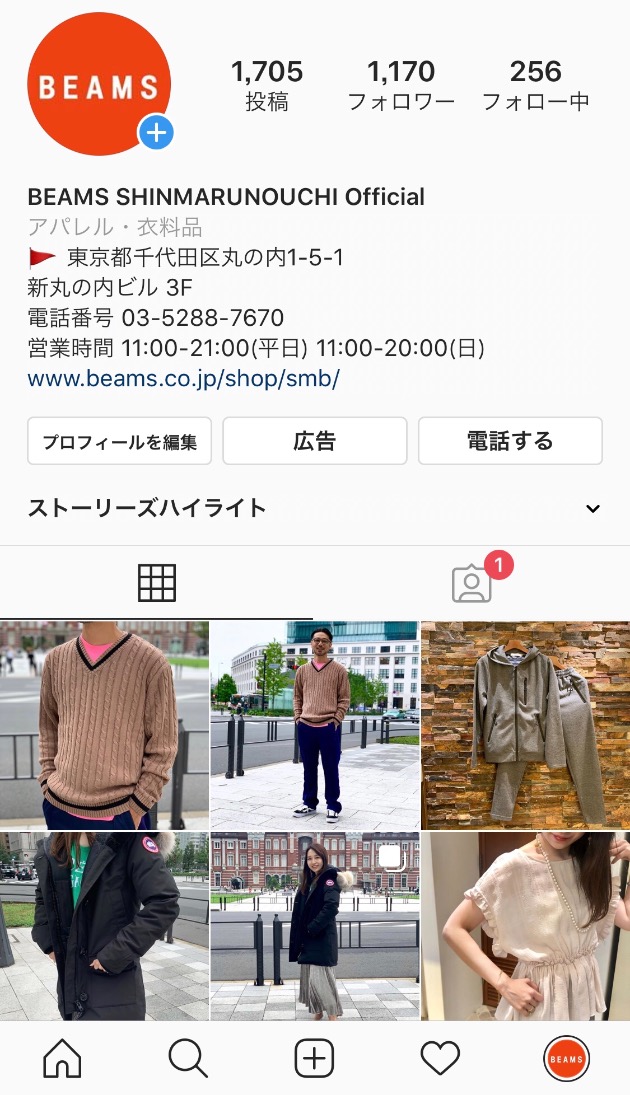Switch to the grid posts tab

tap(157, 583)
